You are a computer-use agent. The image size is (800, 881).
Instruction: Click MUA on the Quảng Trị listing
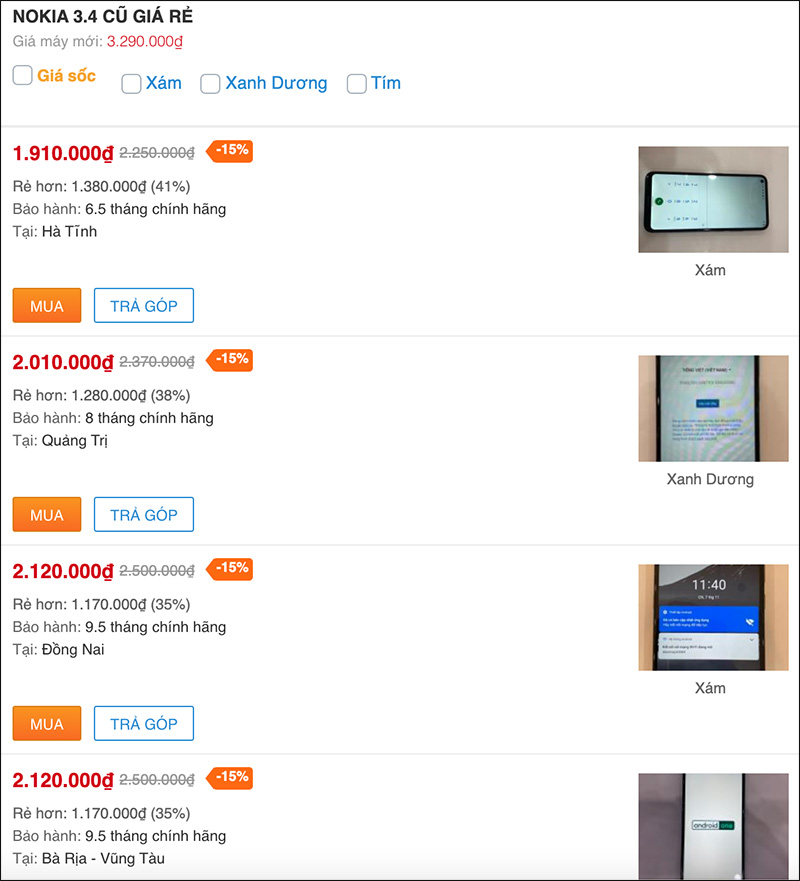tap(46, 514)
